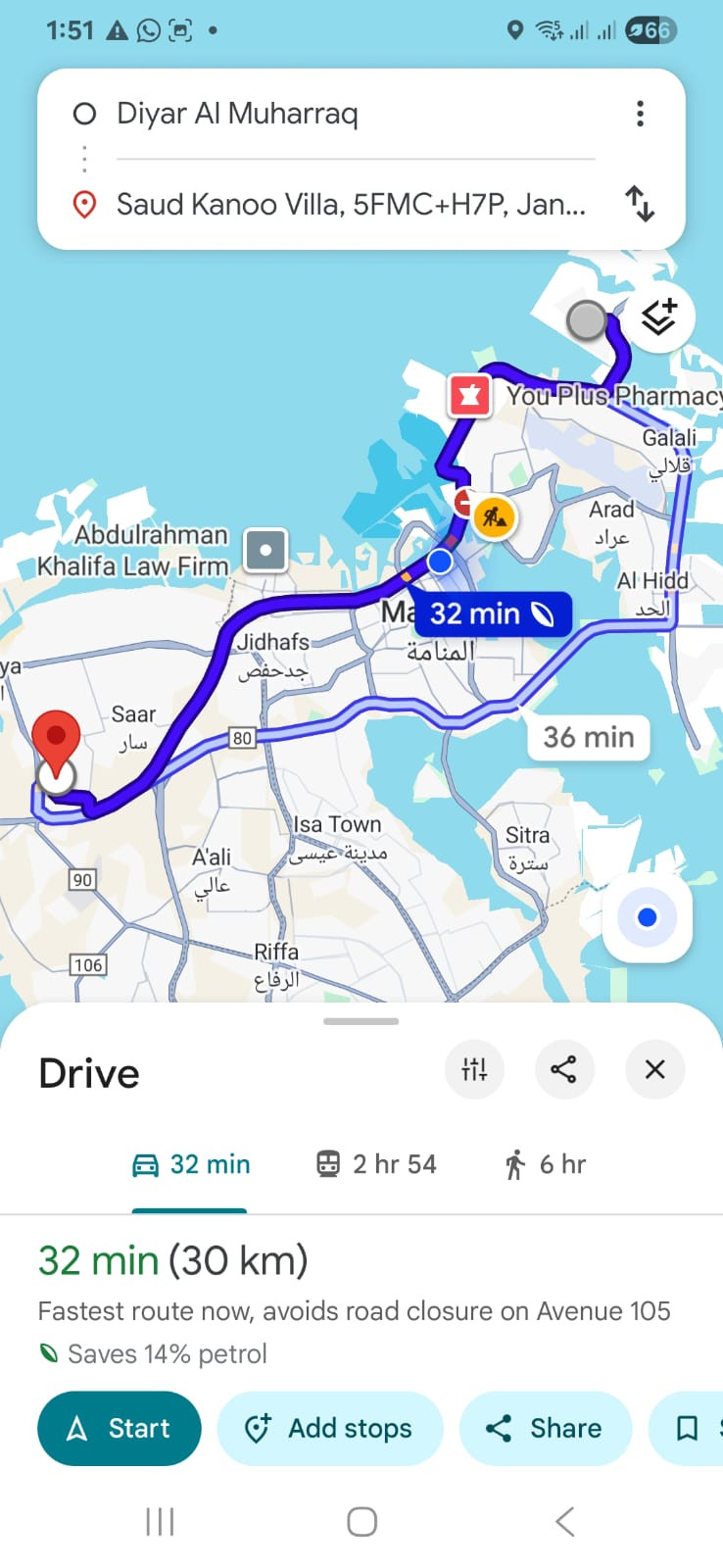Open the You Plus Pharmacy marker
Viewport: 723px width, 1568px height.
tap(470, 396)
